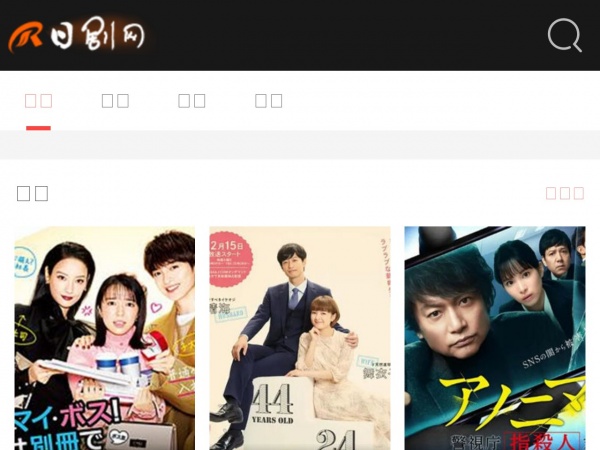Open the pink 'more' link beside section title
This screenshot has height=450, width=600.
click(x=564, y=193)
